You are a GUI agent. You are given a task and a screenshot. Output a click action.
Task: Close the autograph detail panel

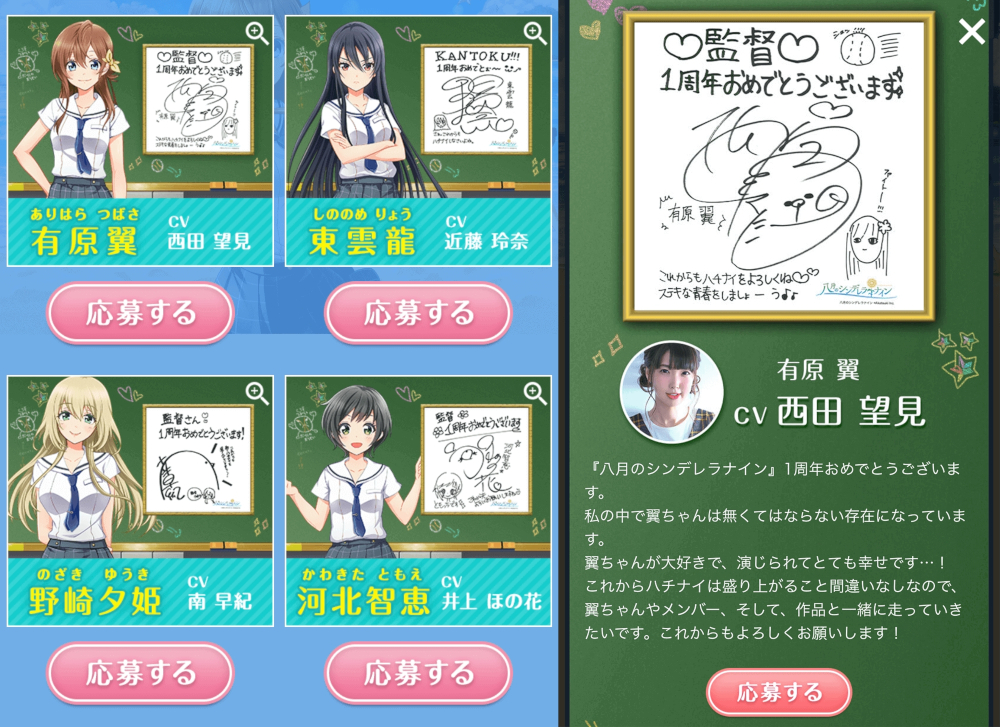[971, 32]
